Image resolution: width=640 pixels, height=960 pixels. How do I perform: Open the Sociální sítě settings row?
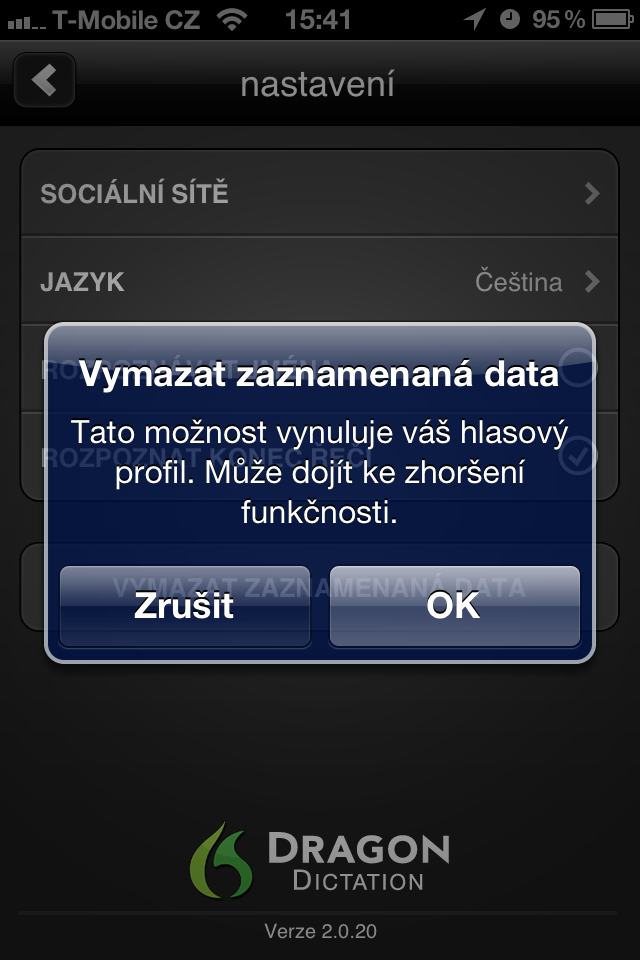pyautogui.click(x=320, y=193)
